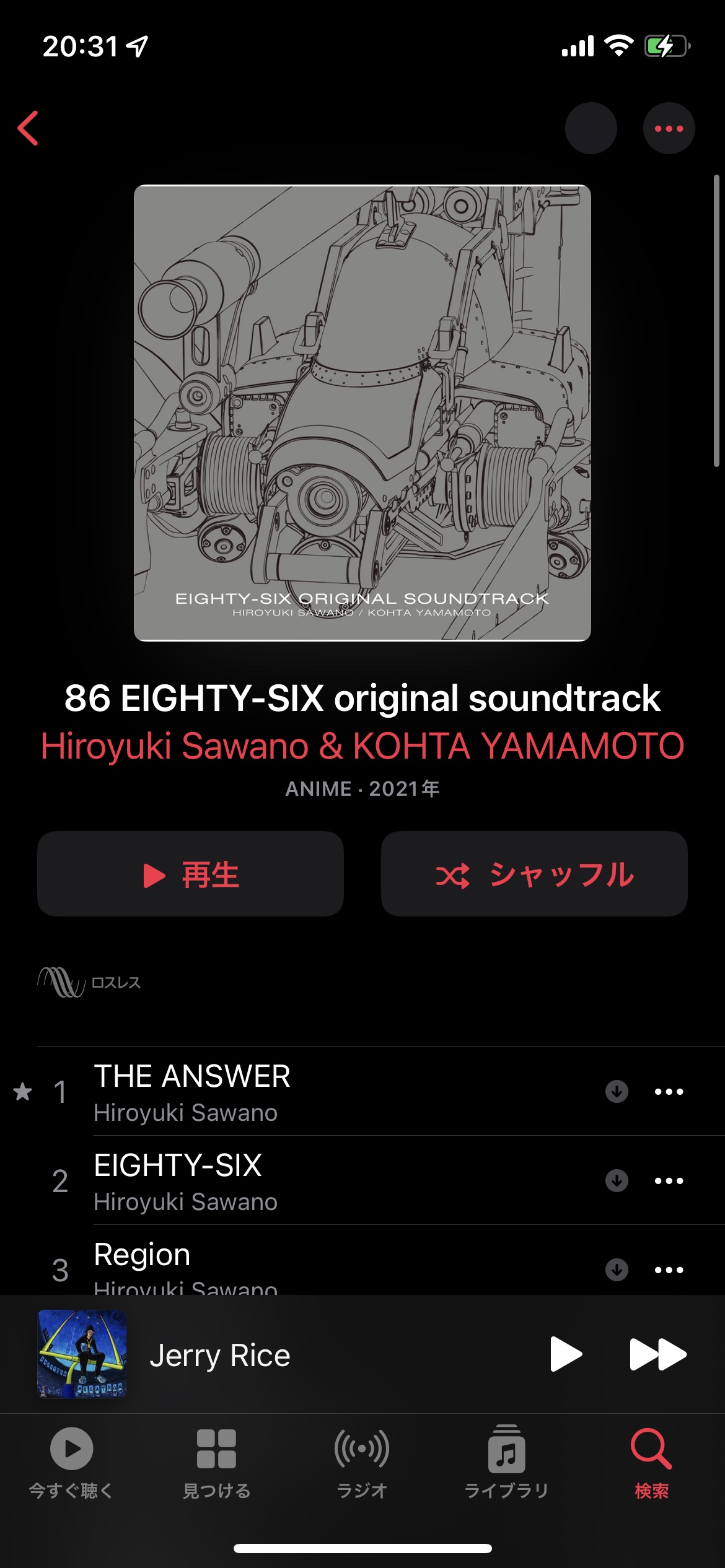The height and width of the screenshot is (1568, 725).
Task: Open artist Hiroyuki Sawano & KOHTA YAMAMOTO
Action: pyautogui.click(x=362, y=746)
